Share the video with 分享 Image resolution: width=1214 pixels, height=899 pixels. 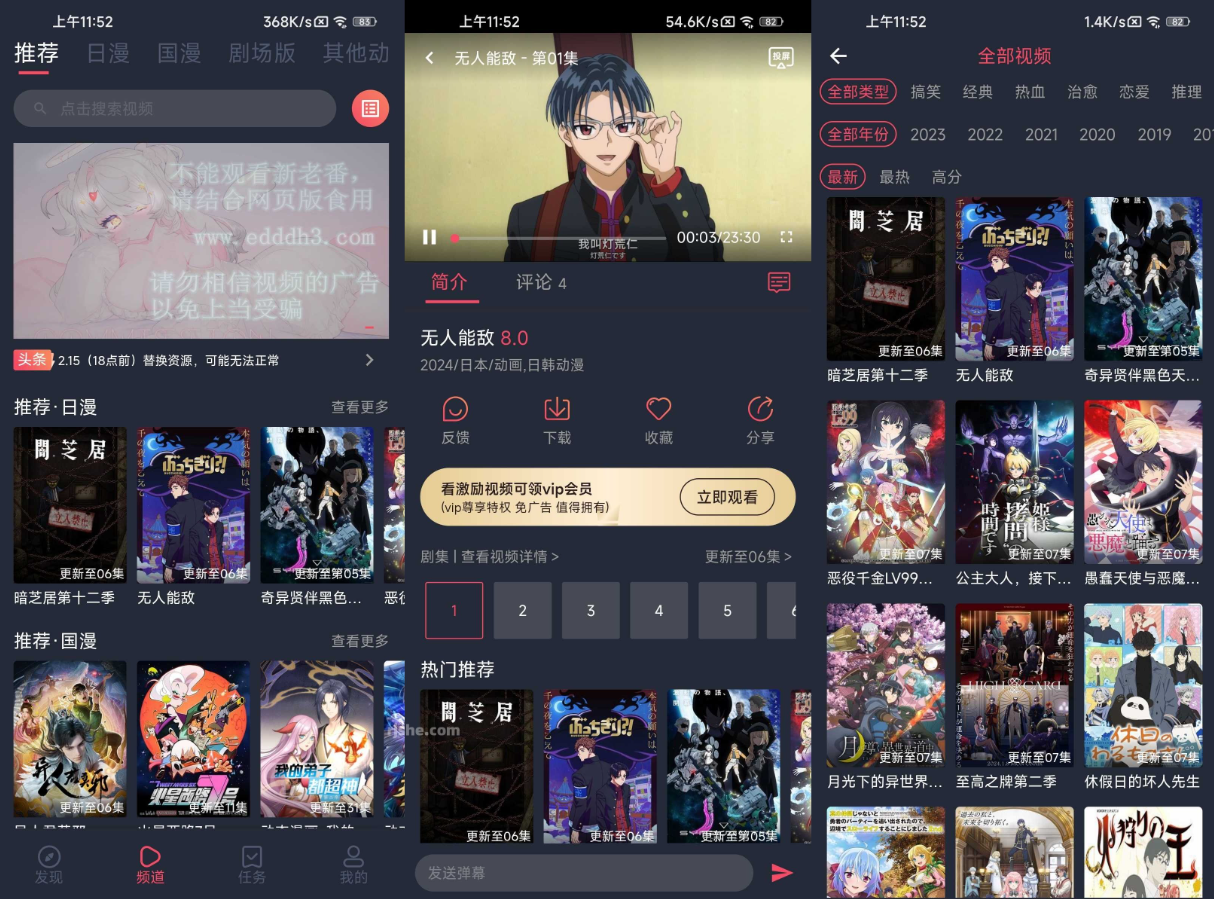click(x=760, y=420)
